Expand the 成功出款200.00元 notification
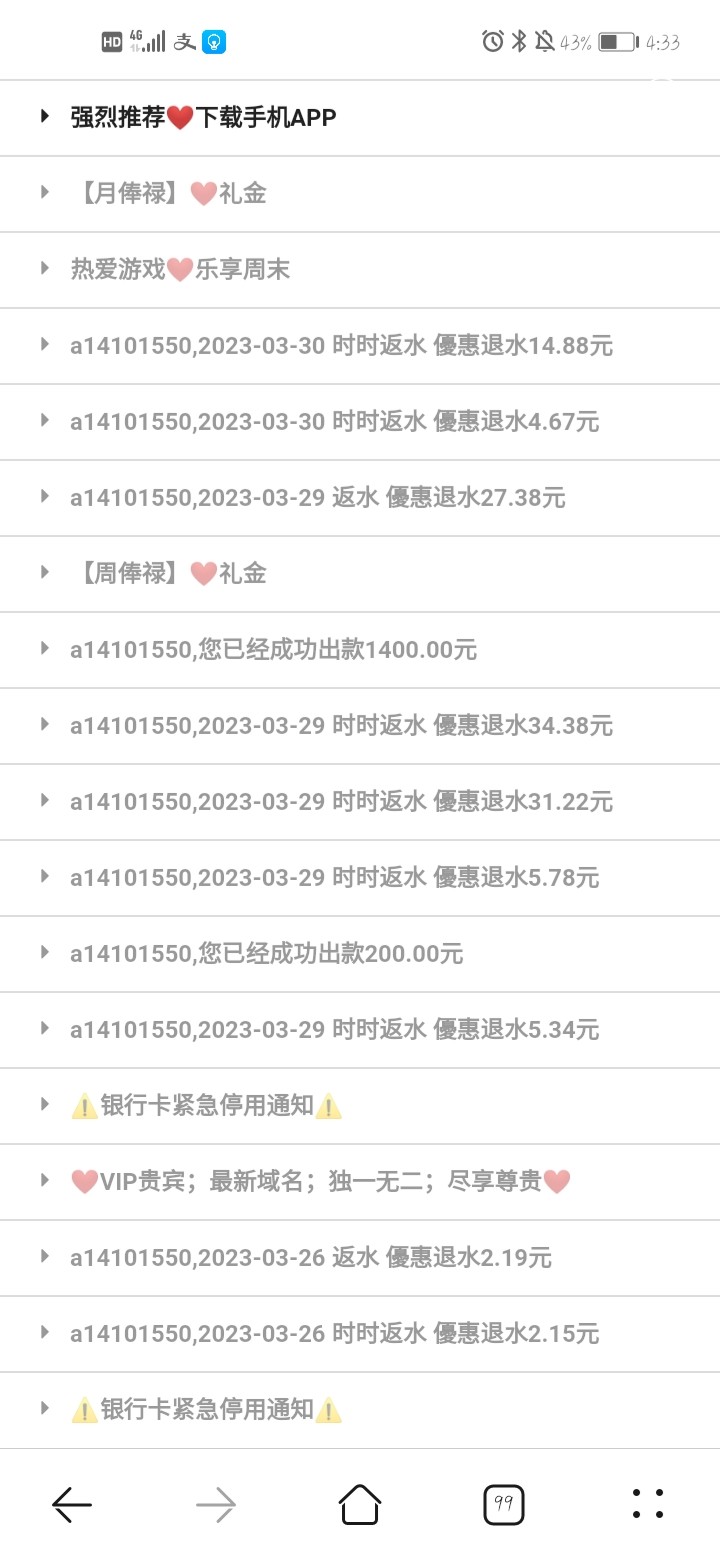 click(x=266, y=954)
